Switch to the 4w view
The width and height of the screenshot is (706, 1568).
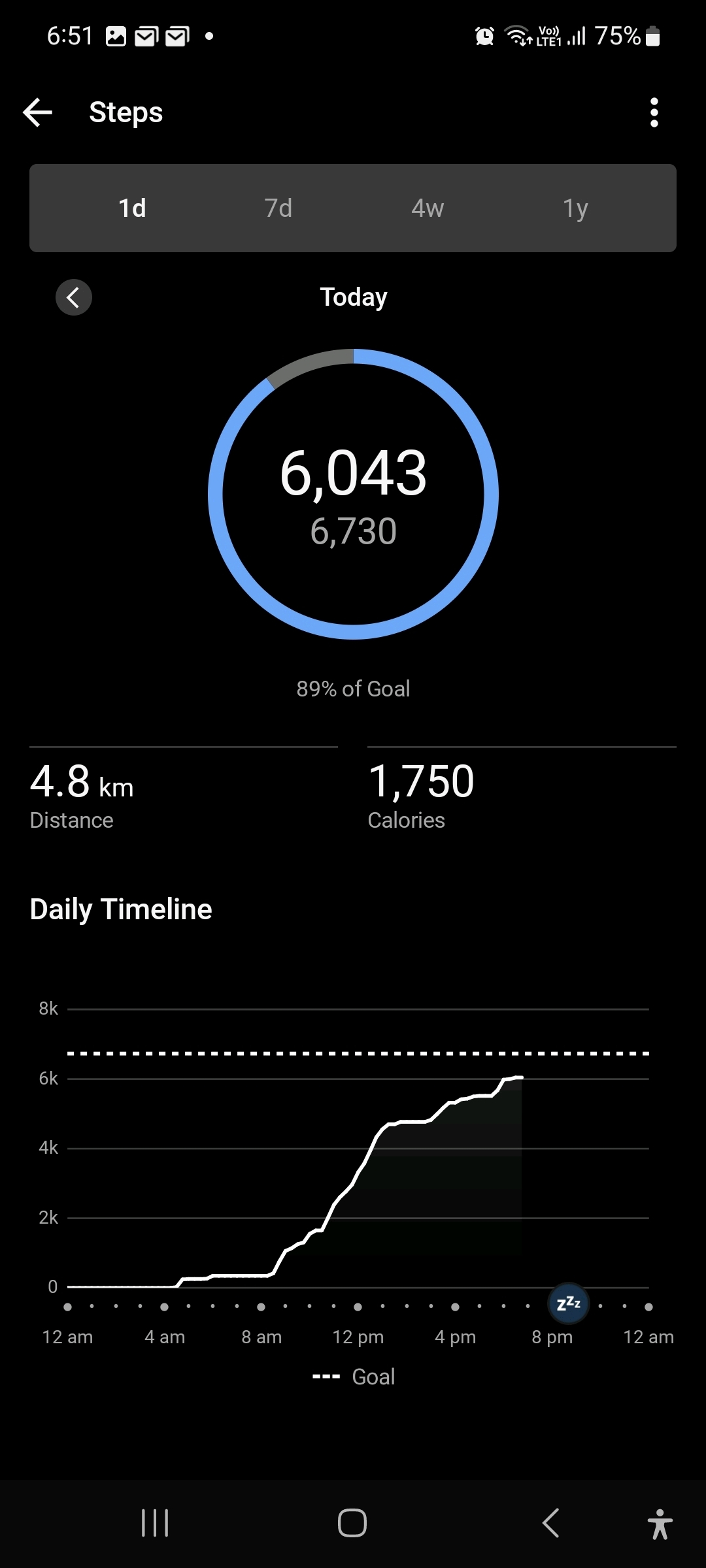(x=428, y=208)
